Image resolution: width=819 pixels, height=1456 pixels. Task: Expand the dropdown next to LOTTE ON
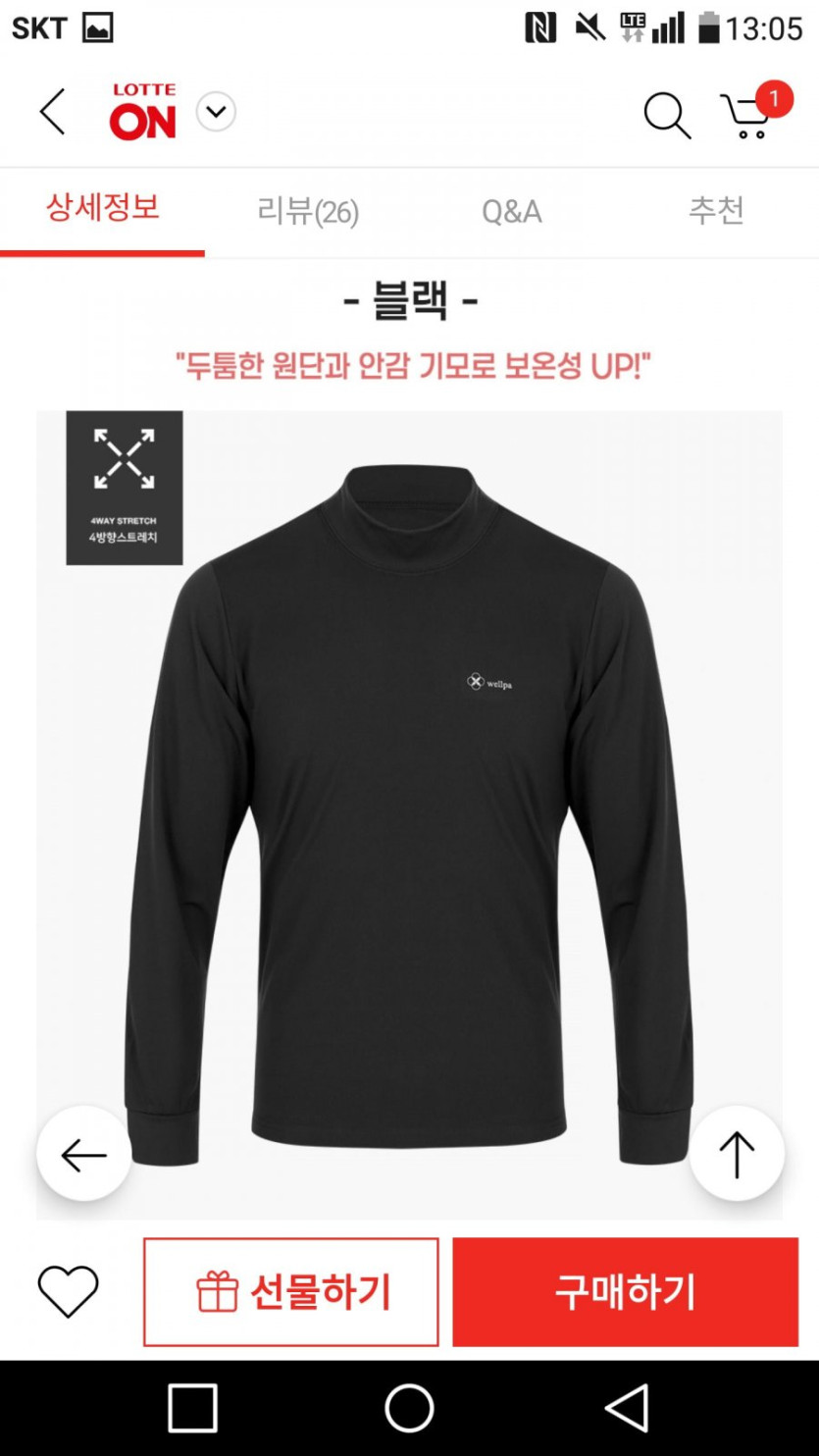point(216,112)
